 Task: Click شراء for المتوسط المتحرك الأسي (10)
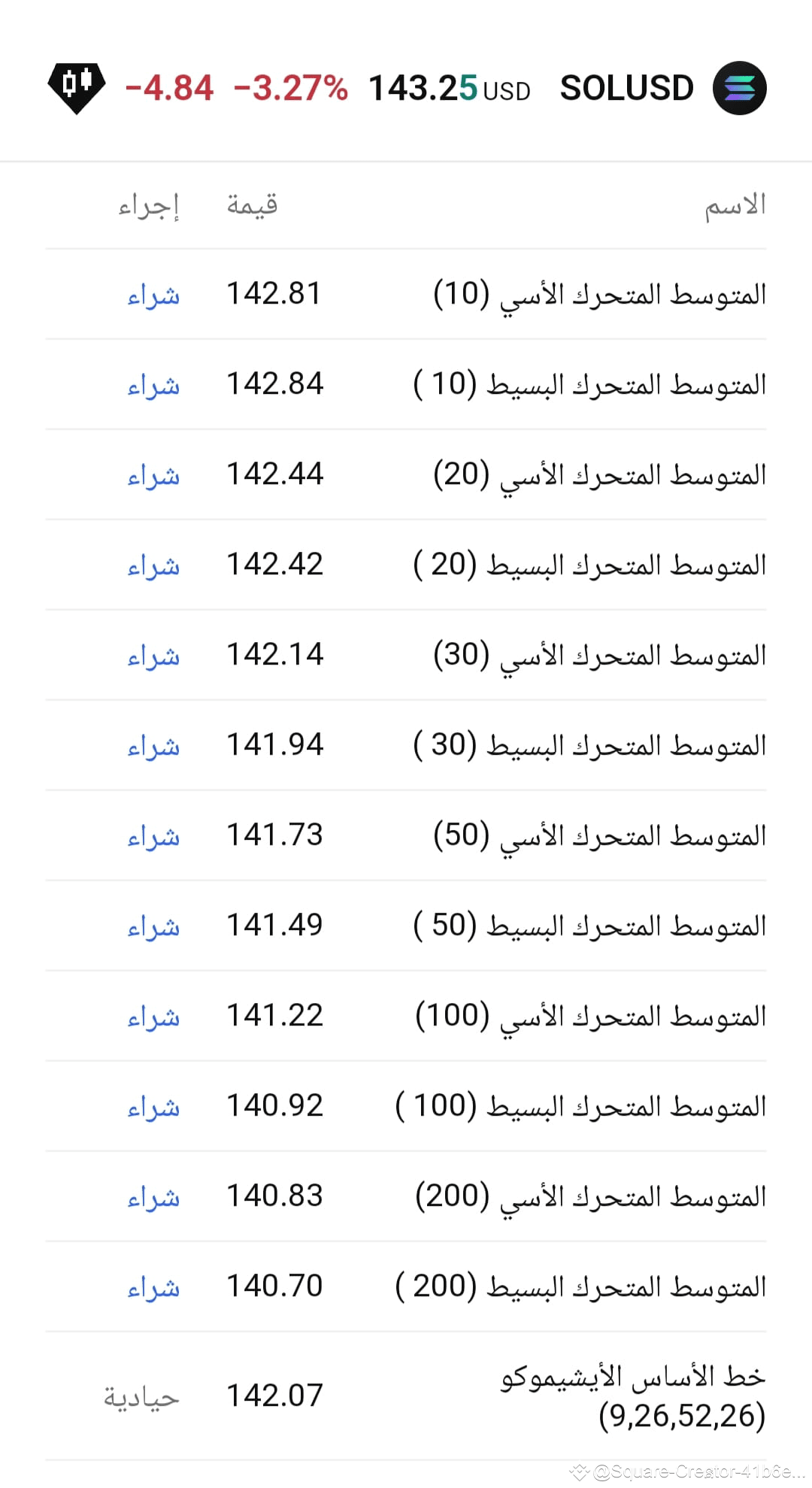pos(153,295)
